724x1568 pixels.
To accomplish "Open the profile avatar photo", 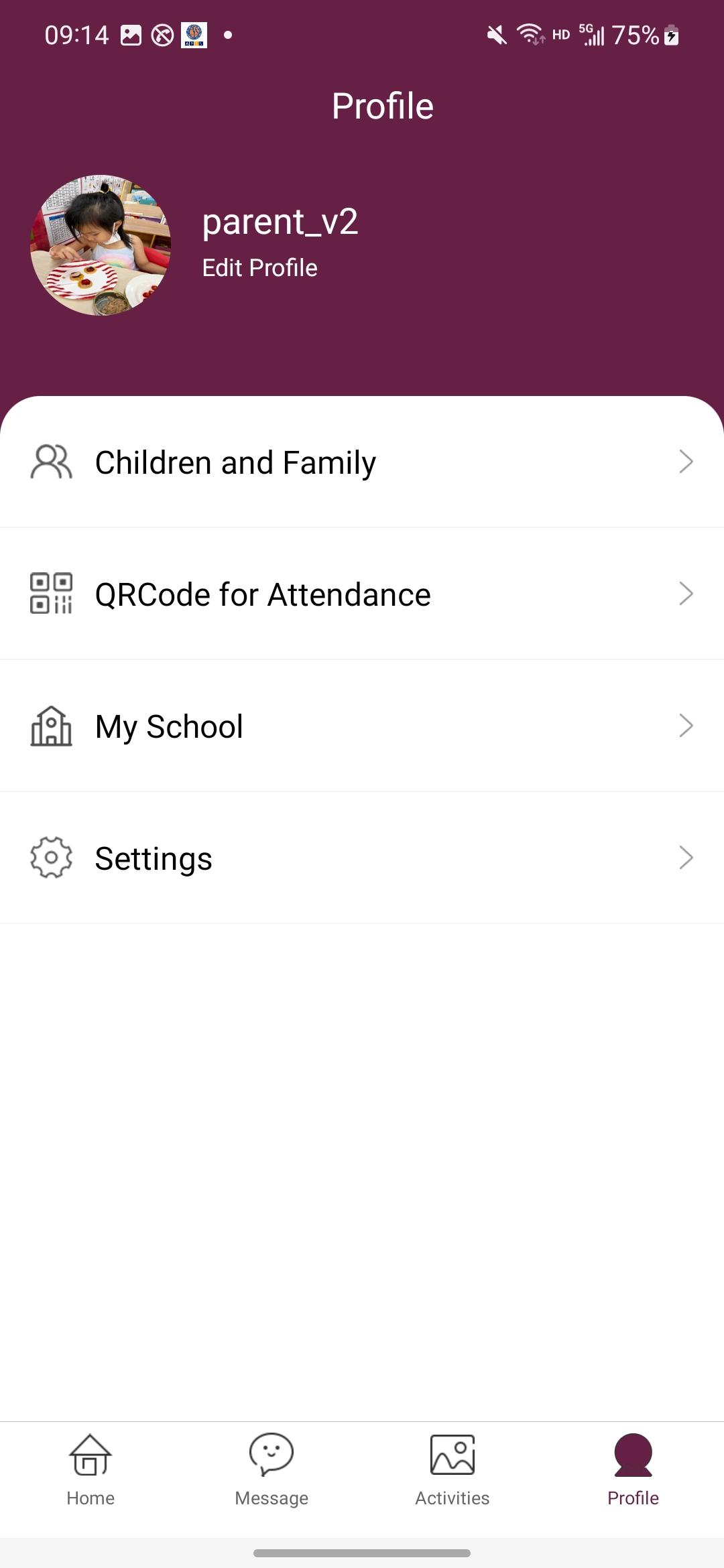I will click(x=101, y=245).
